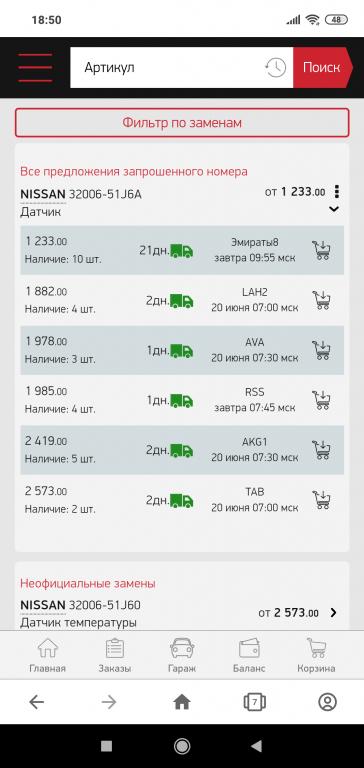Open browser tabs switcher
Viewport: 364px width, 768px height.
point(255,702)
